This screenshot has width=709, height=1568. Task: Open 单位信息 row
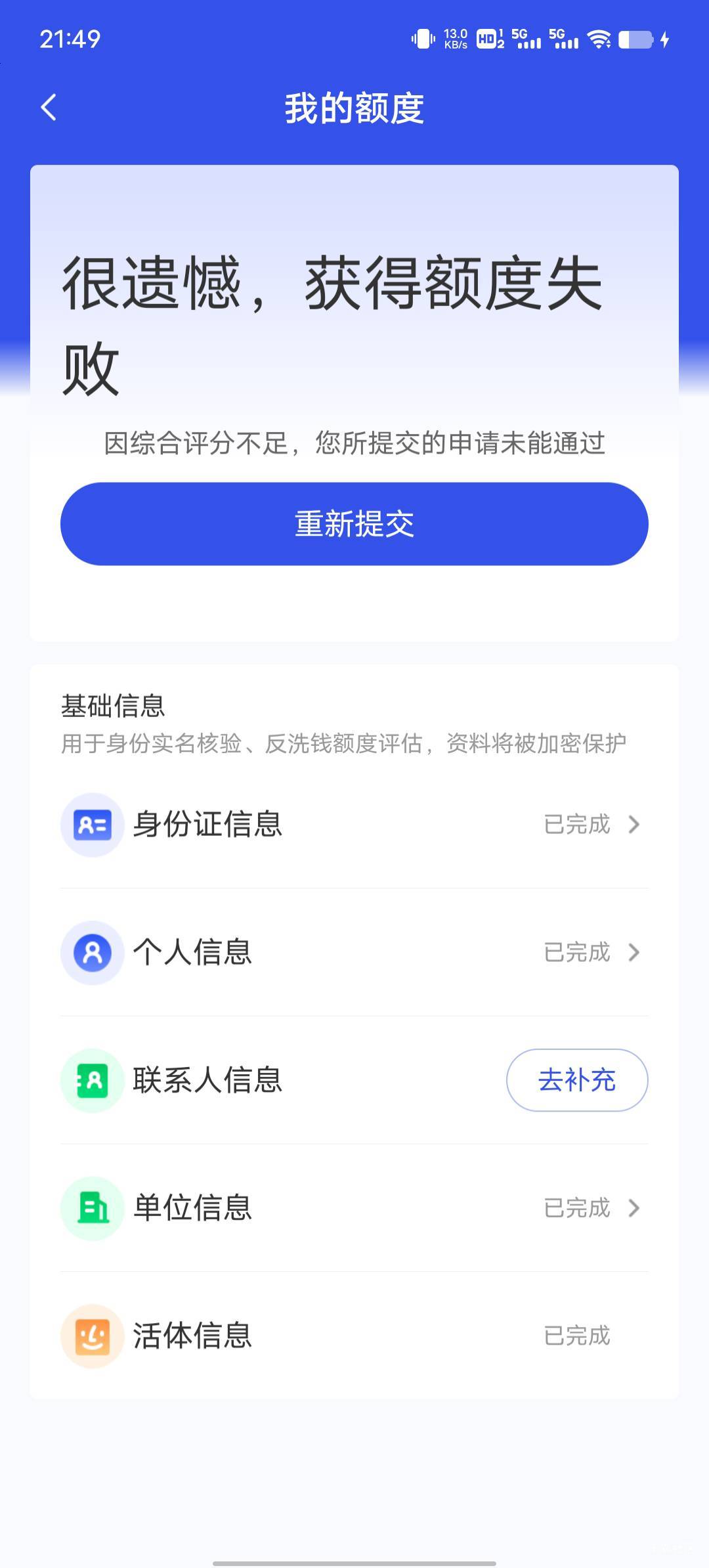354,1208
